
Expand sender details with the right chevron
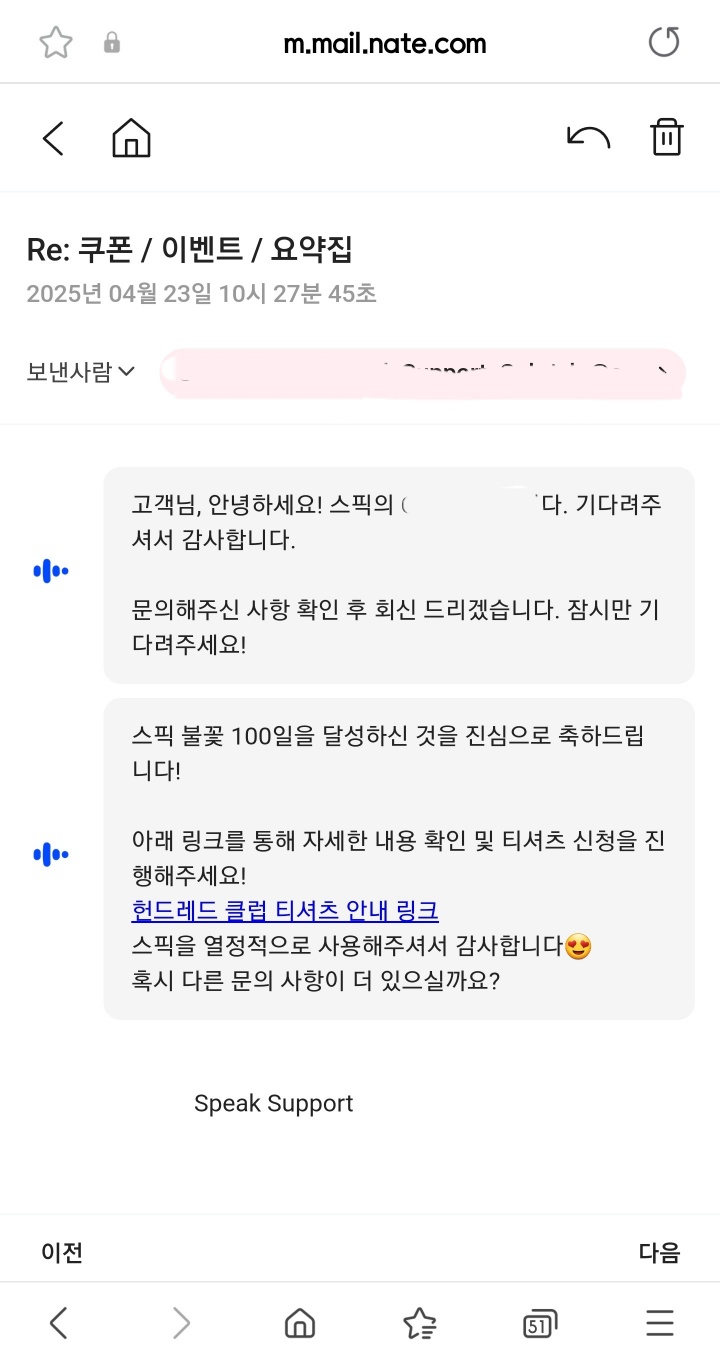(663, 371)
